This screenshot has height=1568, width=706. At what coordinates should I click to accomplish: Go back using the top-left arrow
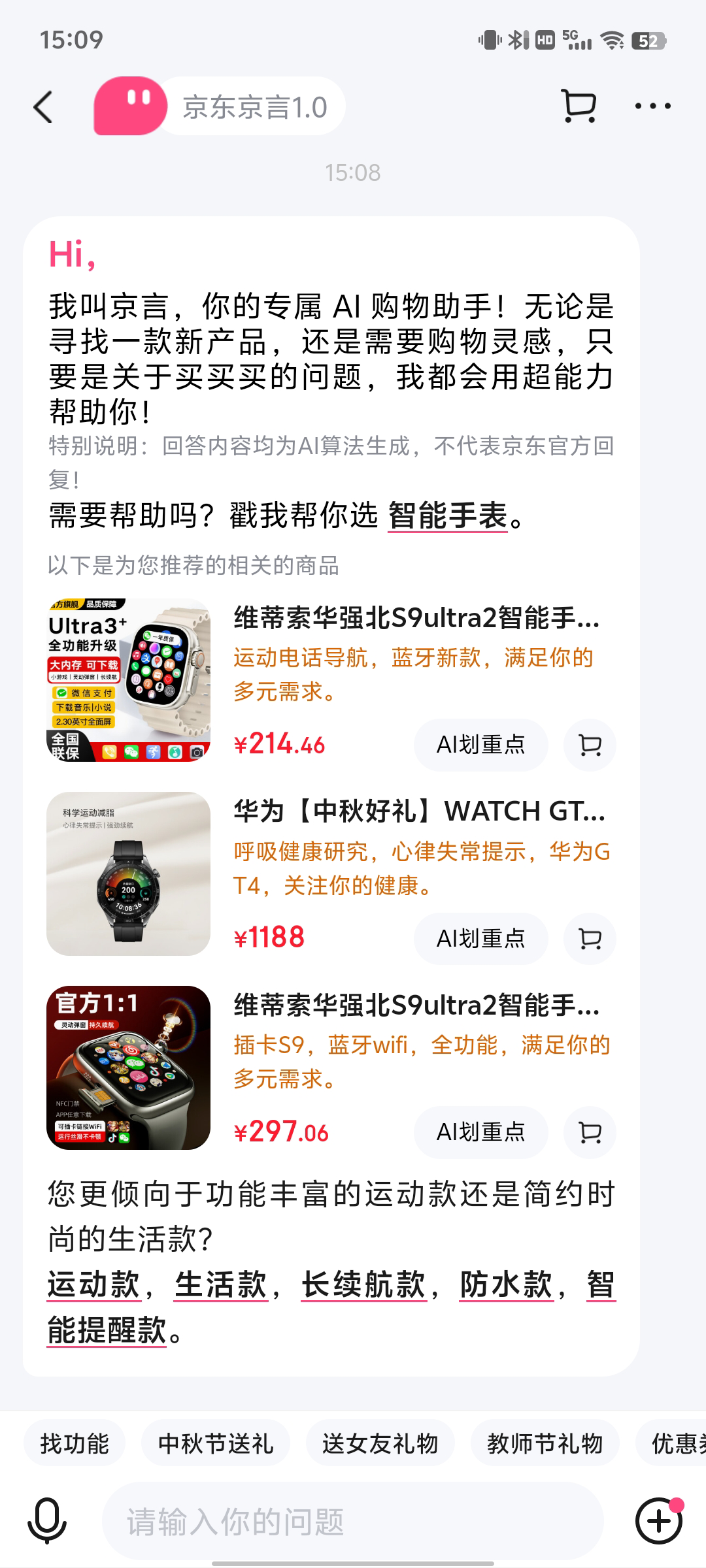pyautogui.click(x=43, y=106)
